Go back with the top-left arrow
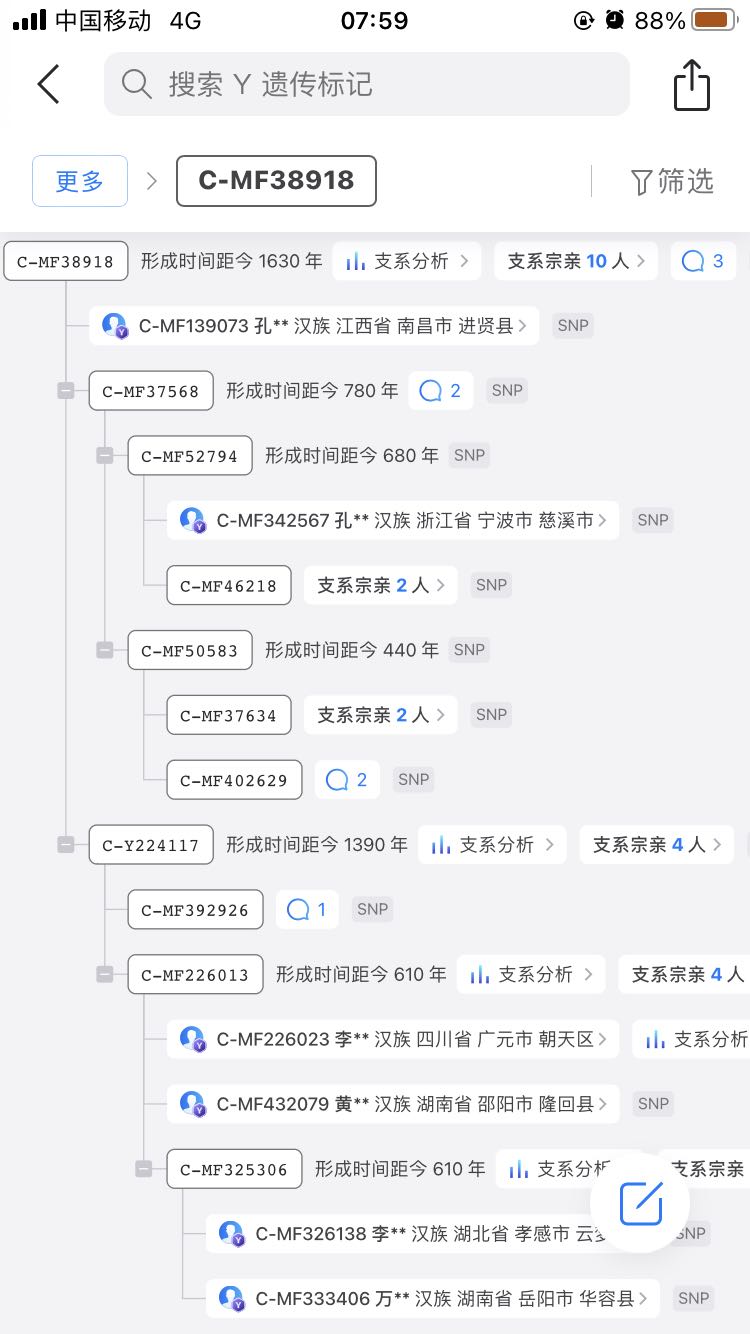Screen dimensions: 750x1334 49,84
